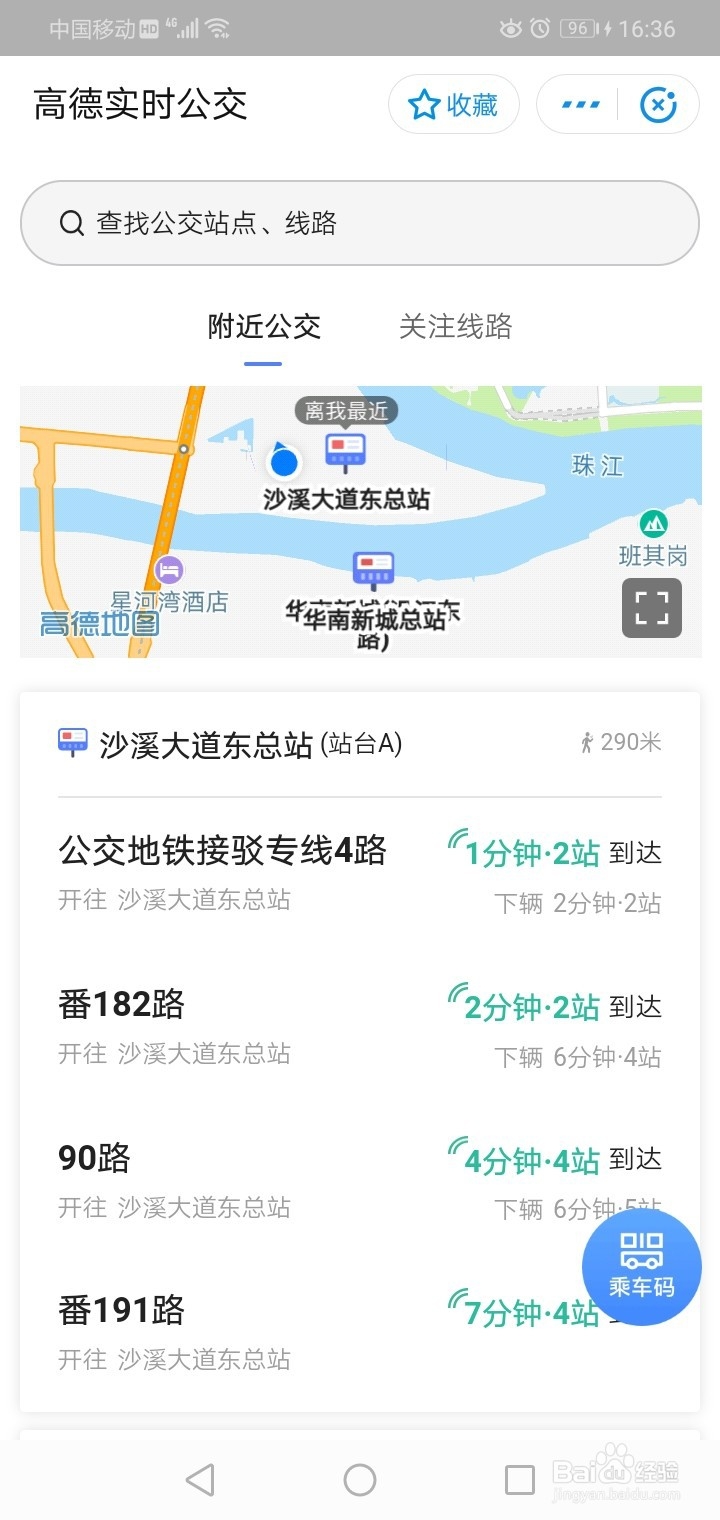
Task: Open route 番182路 heading to 沙溪大道东总站
Action: coord(120,1005)
